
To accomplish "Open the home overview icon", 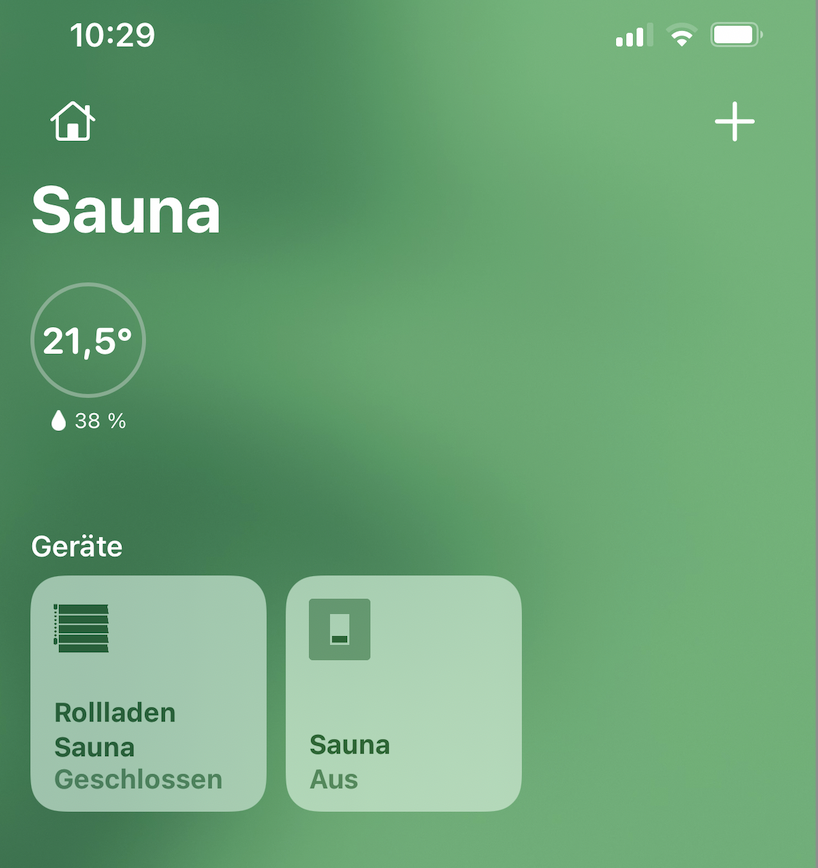I will click(x=73, y=122).
